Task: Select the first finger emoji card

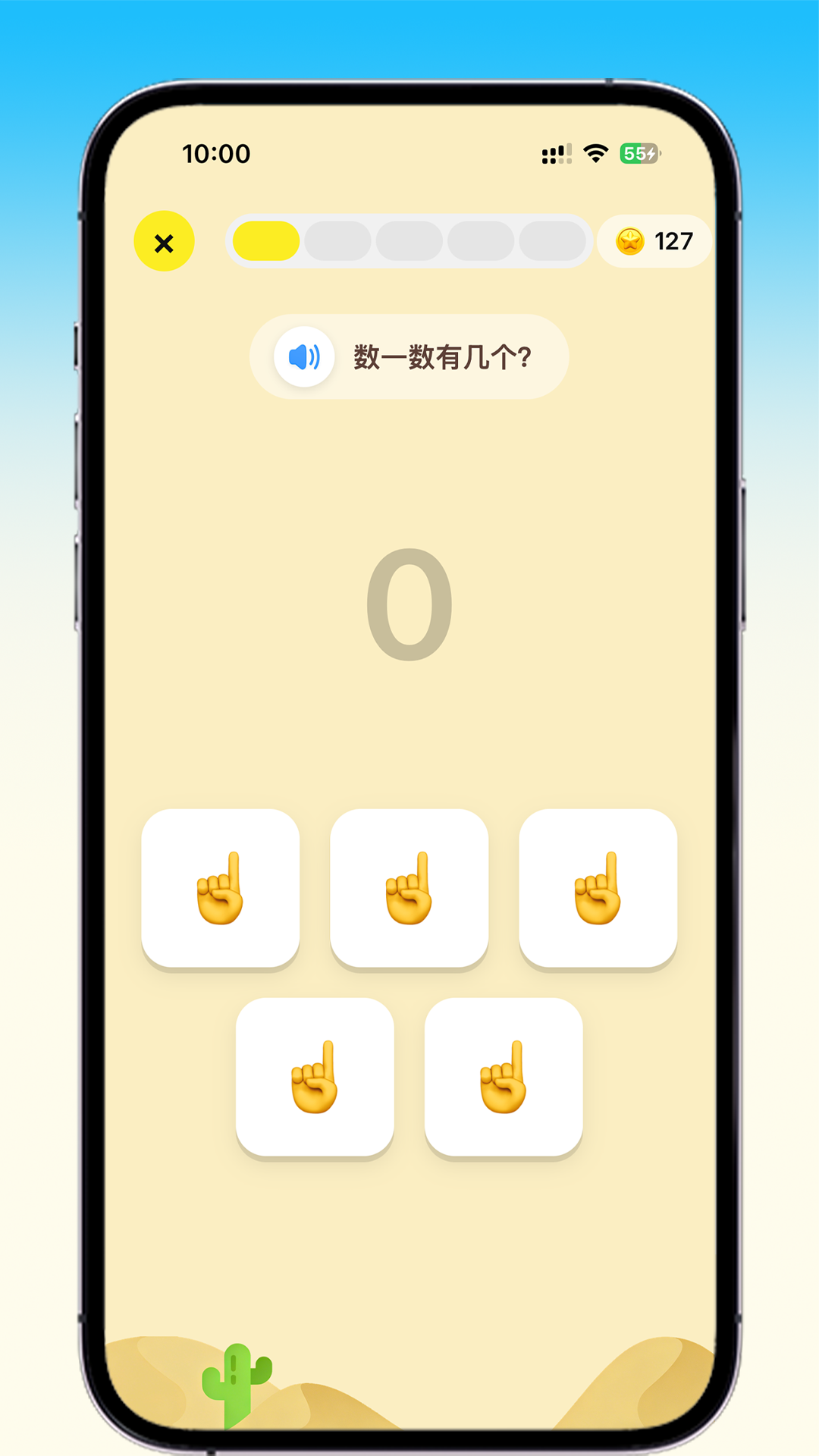Action: coord(221,887)
